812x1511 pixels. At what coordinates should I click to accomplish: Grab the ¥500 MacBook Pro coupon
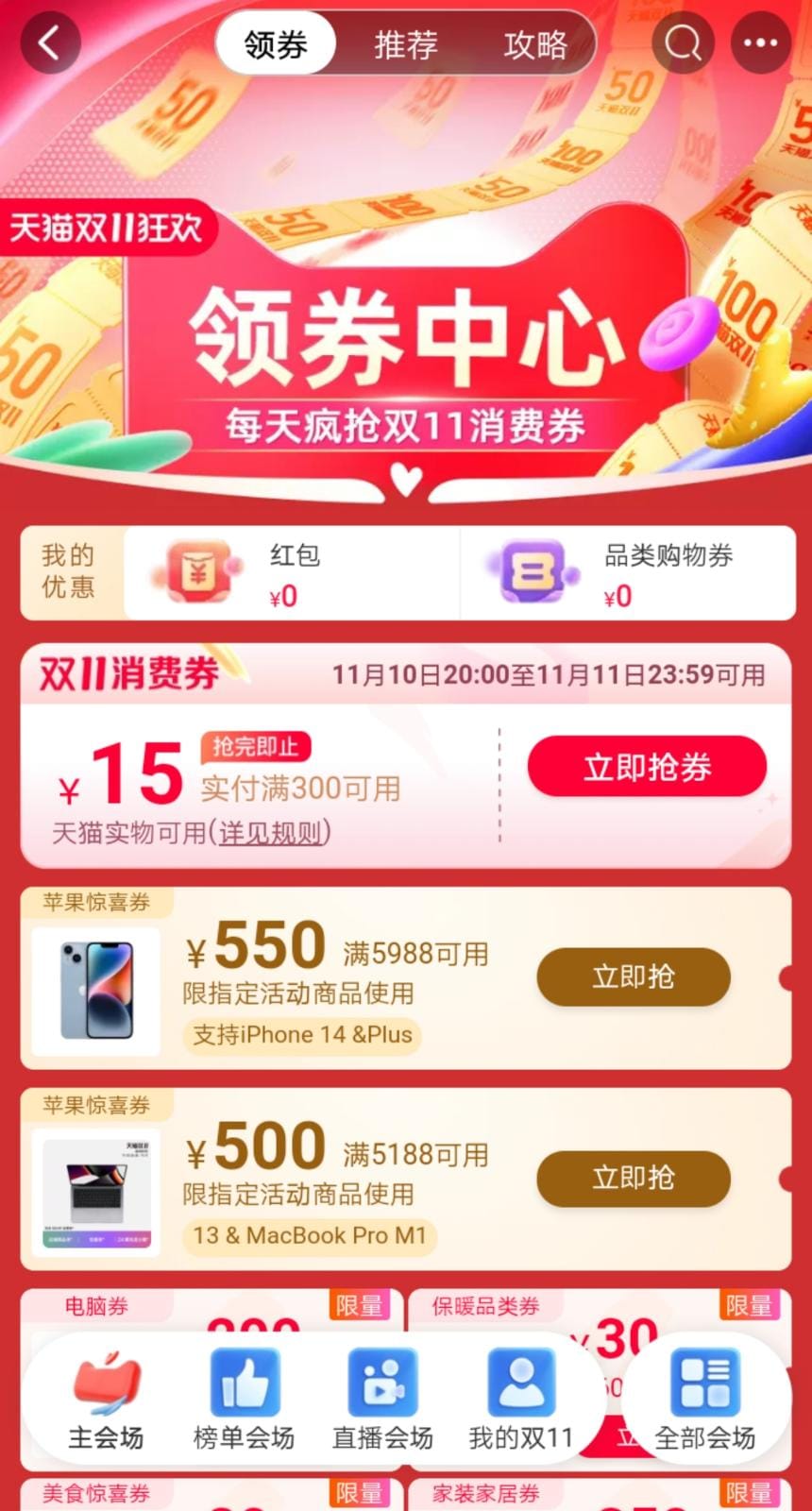tap(633, 1178)
